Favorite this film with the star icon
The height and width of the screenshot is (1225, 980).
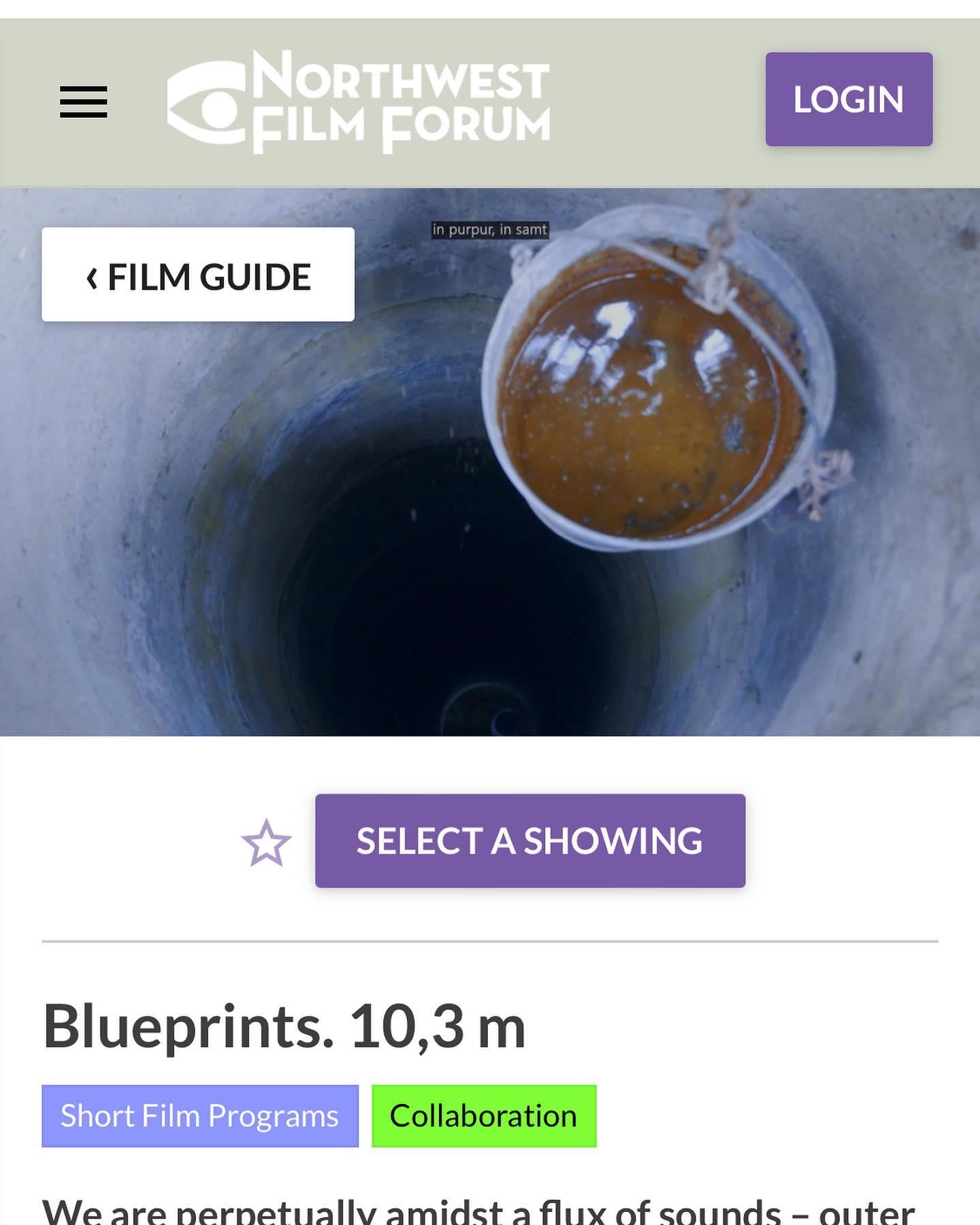click(266, 843)
